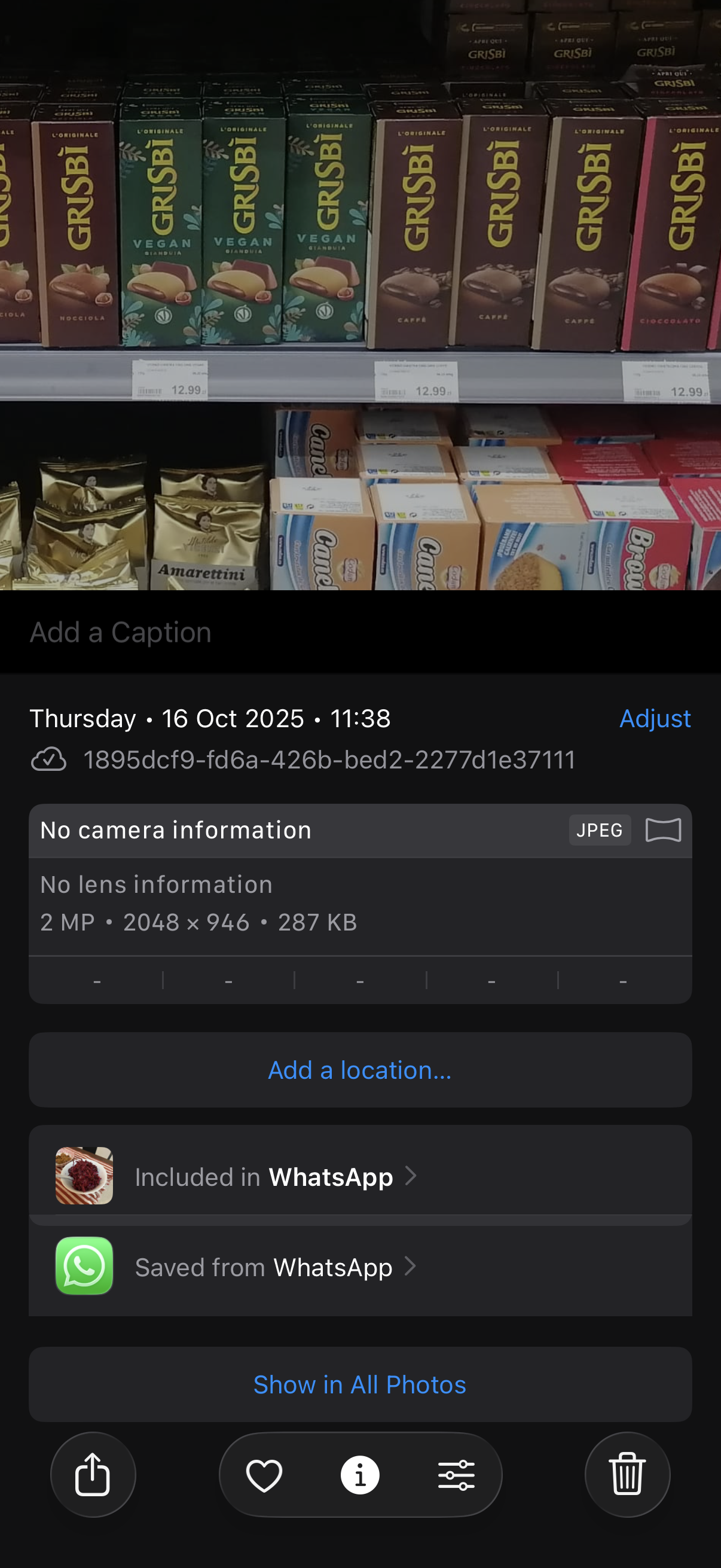Adjust the date and time
Screen dimensions: 721x1568
click(655, 718)
